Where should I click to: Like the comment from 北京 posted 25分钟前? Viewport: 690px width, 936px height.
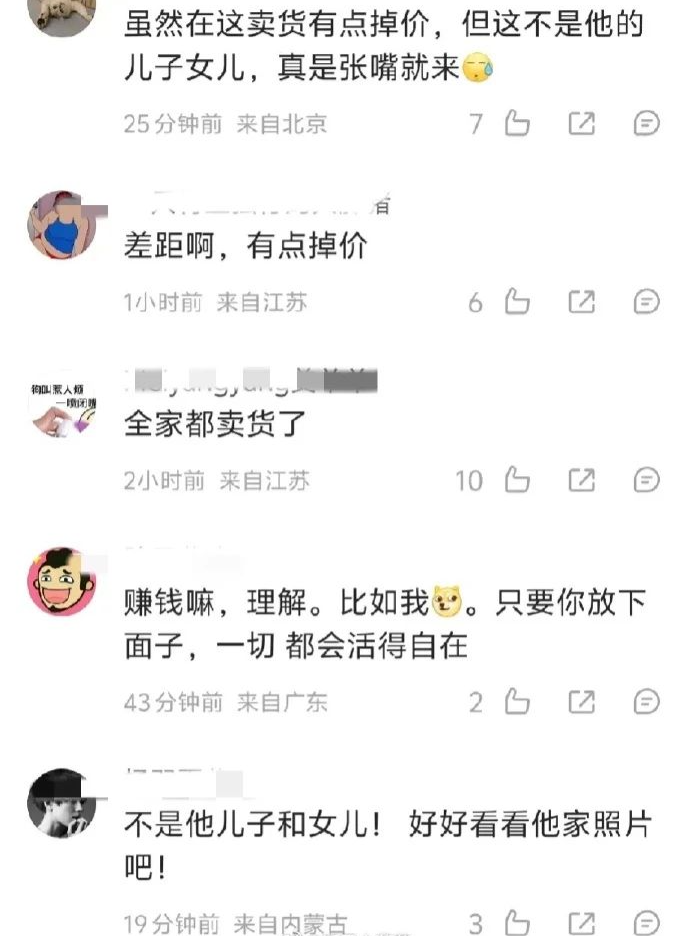click(516, 124)
